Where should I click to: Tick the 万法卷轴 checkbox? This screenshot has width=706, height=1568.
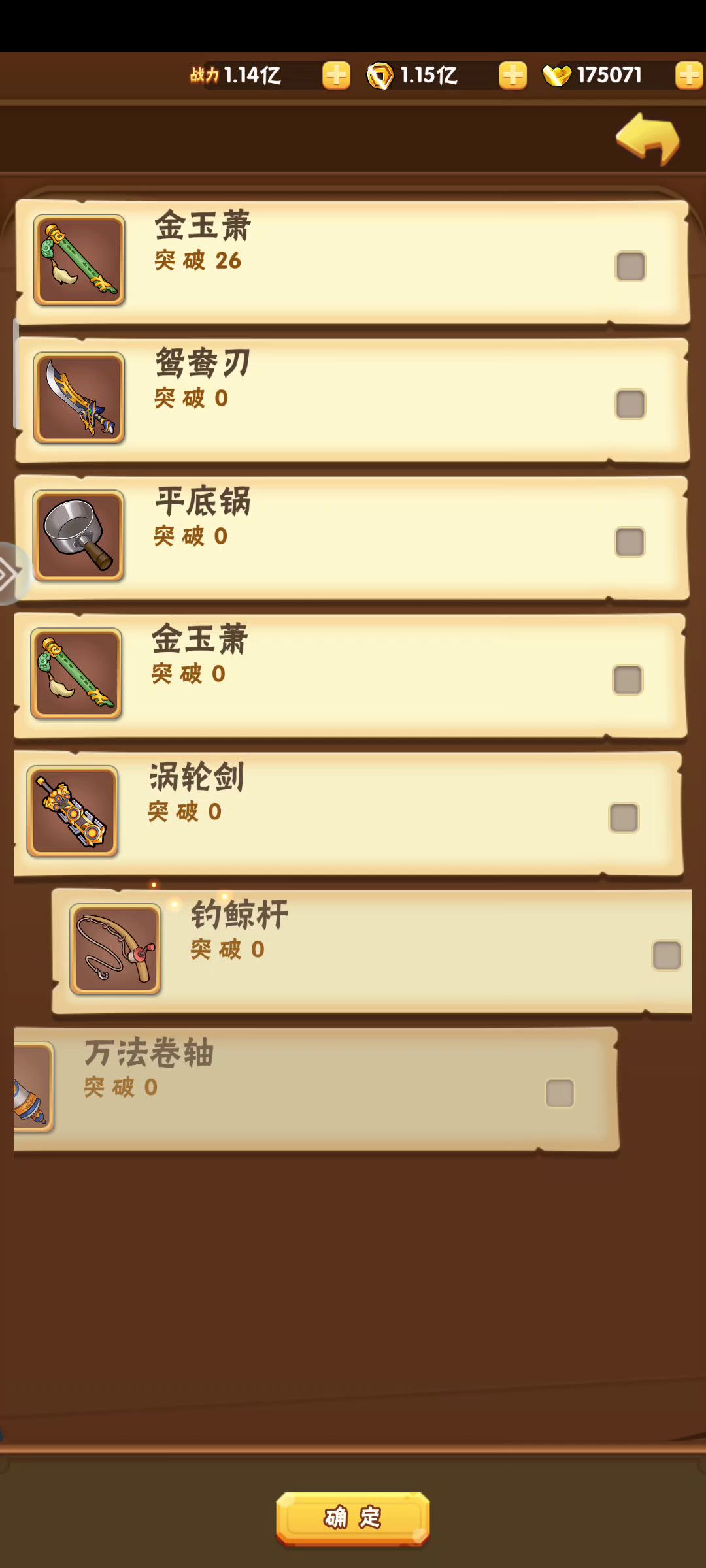click(x=560, y=1093)
